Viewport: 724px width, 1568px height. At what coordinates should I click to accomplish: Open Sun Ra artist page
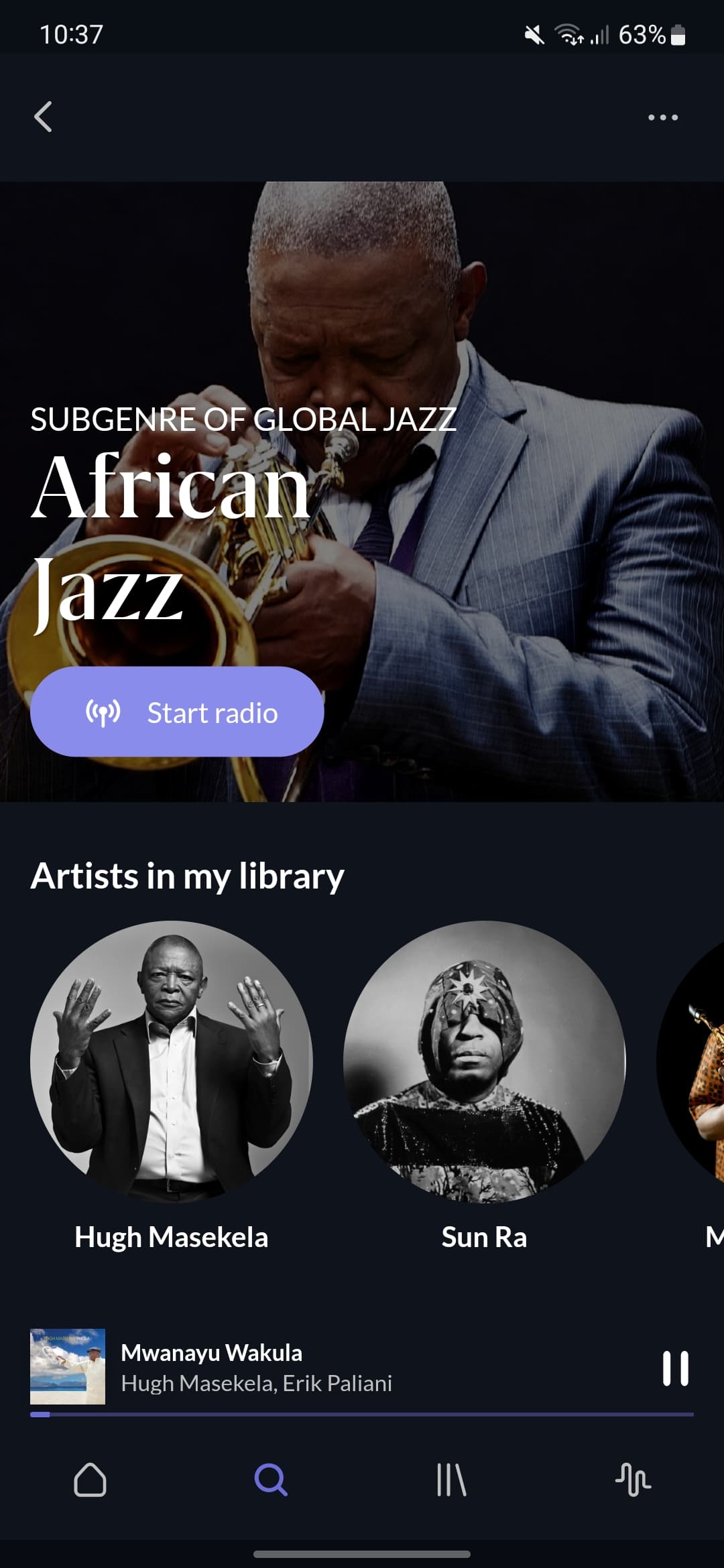pos(484,1086)
